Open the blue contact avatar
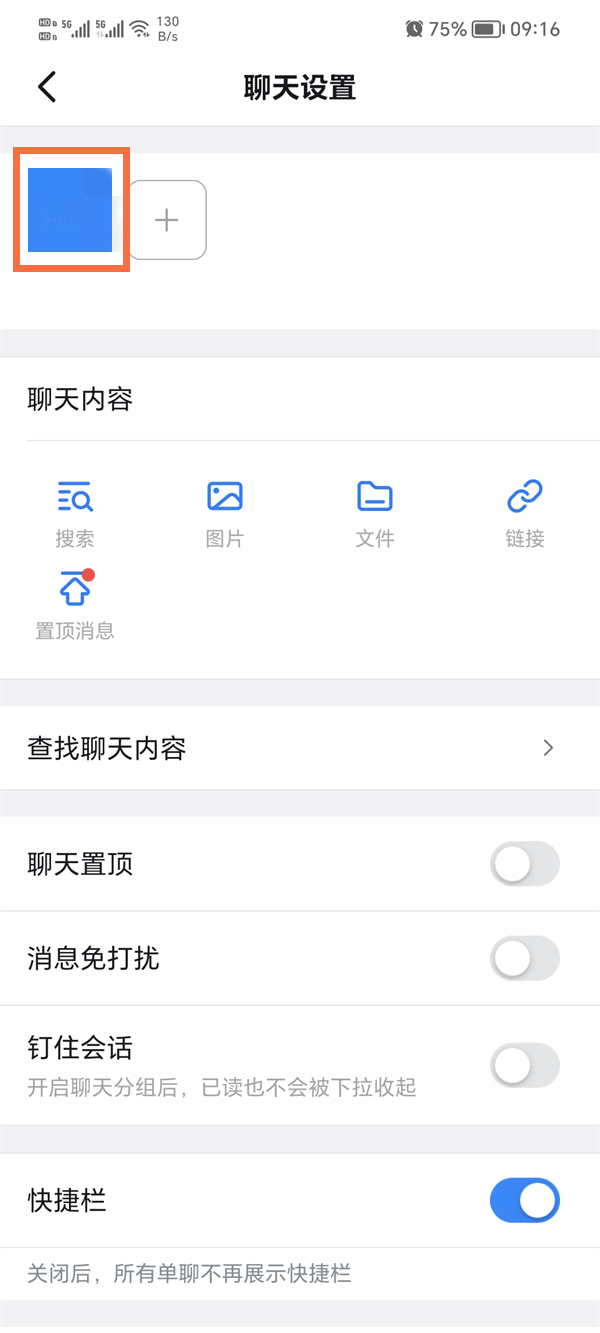The width and height of the screenshot is (600, 1333). click(70, 210)
